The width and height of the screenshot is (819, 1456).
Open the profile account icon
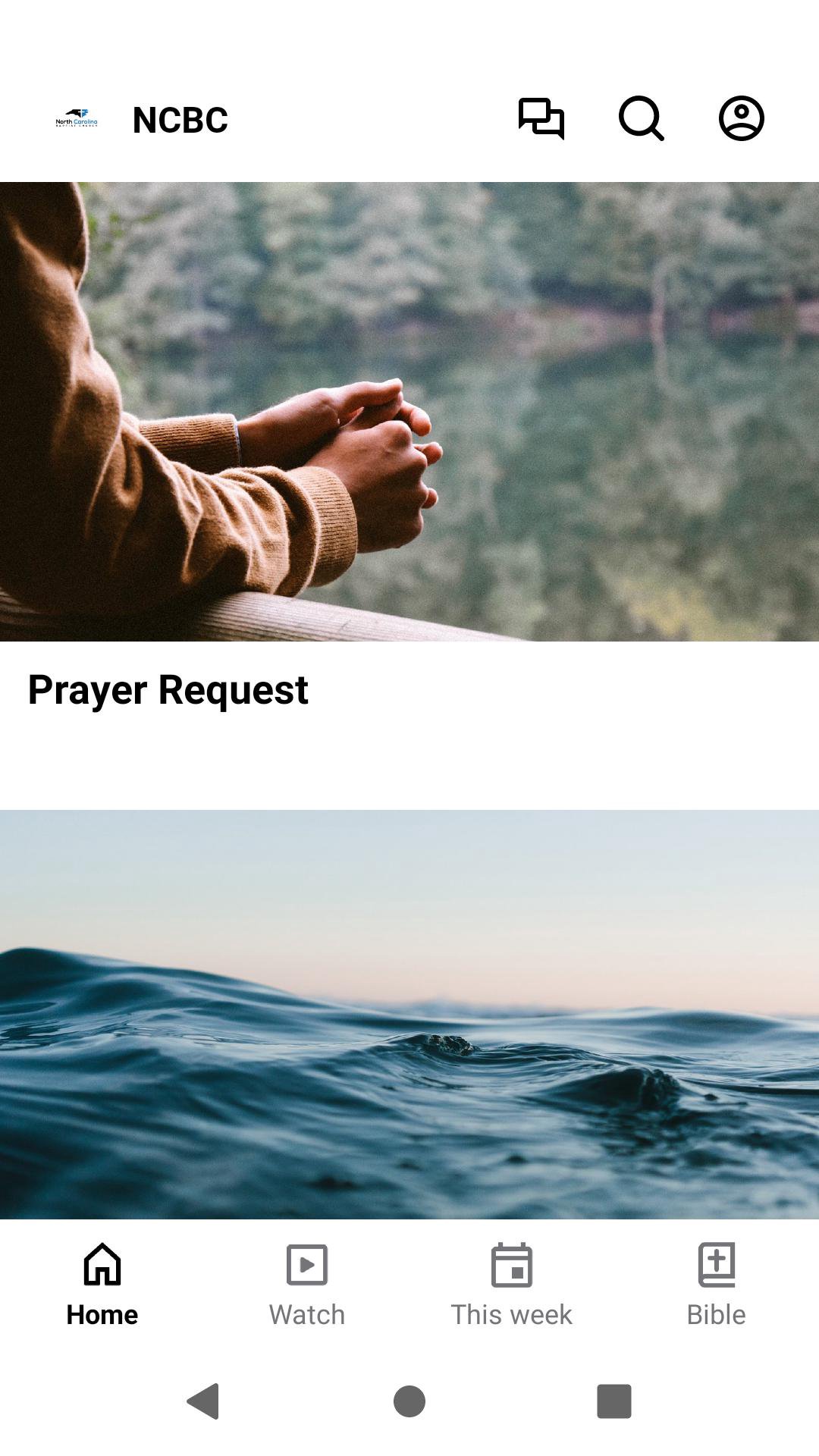click(x=741, y=119)
